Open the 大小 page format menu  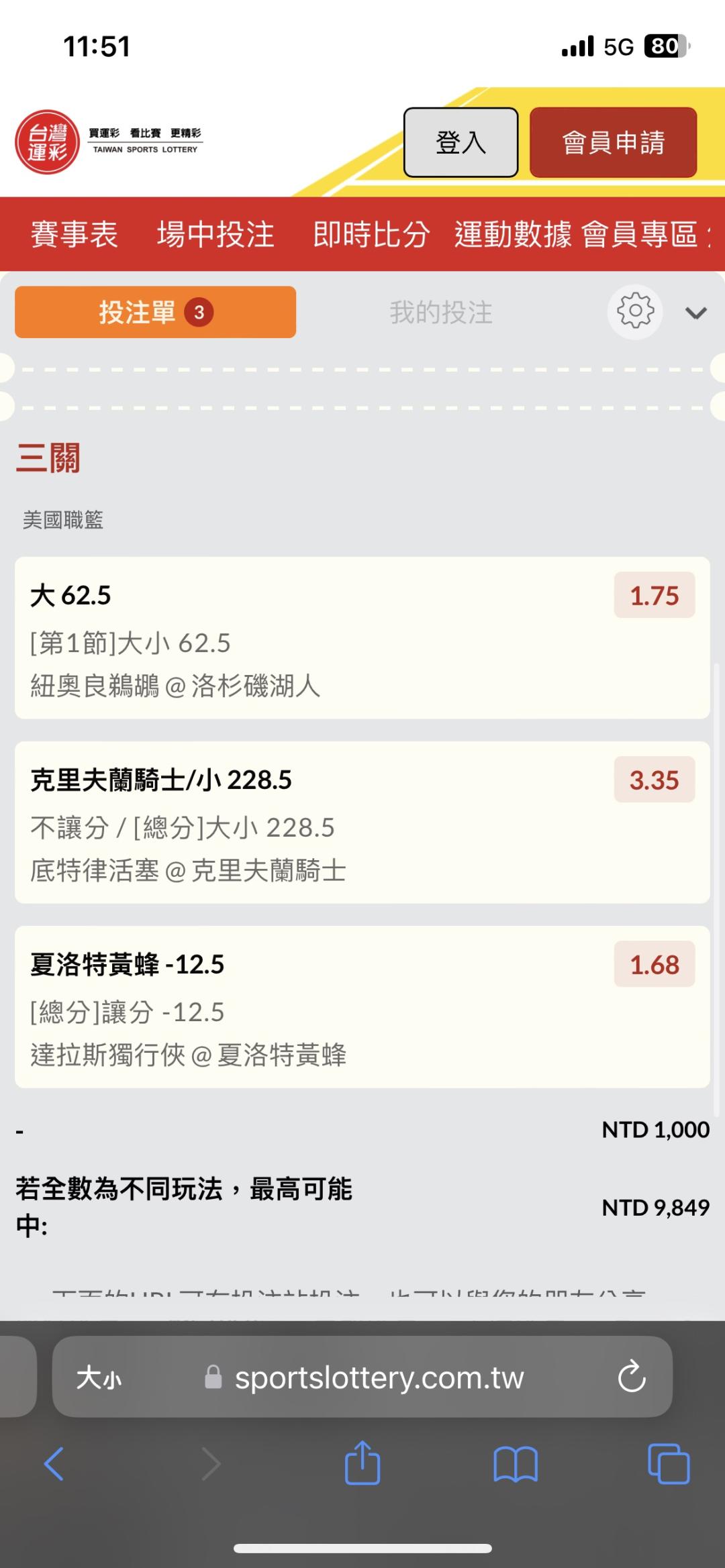coord(99,1378)
